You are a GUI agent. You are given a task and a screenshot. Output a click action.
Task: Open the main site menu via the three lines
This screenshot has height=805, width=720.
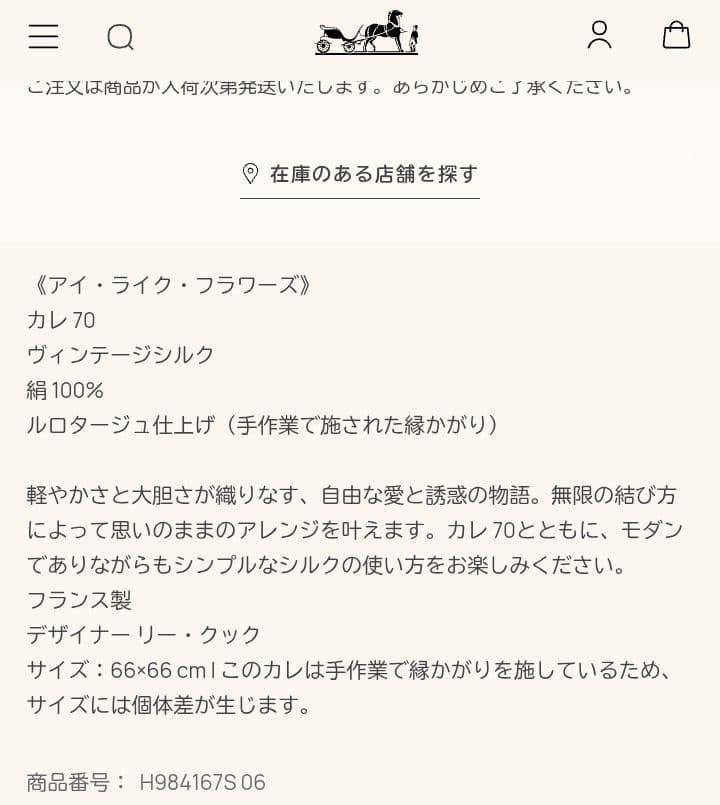[x=42, y=36]
